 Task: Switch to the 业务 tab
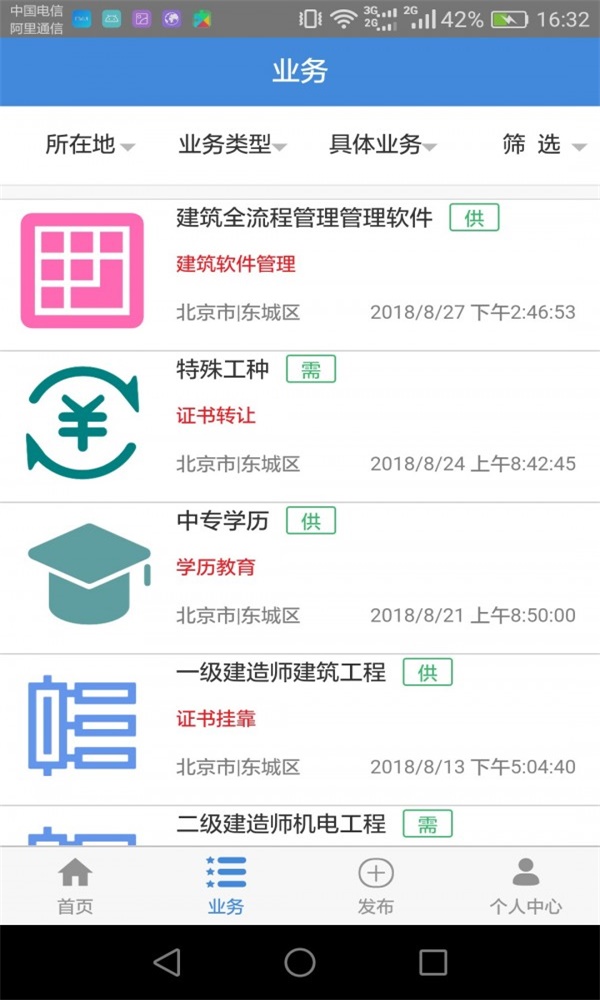(225, 886)
